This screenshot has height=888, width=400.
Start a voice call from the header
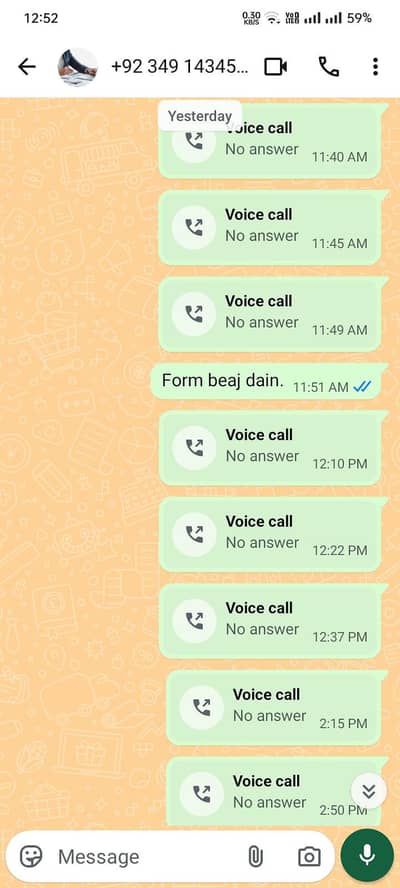329,67
